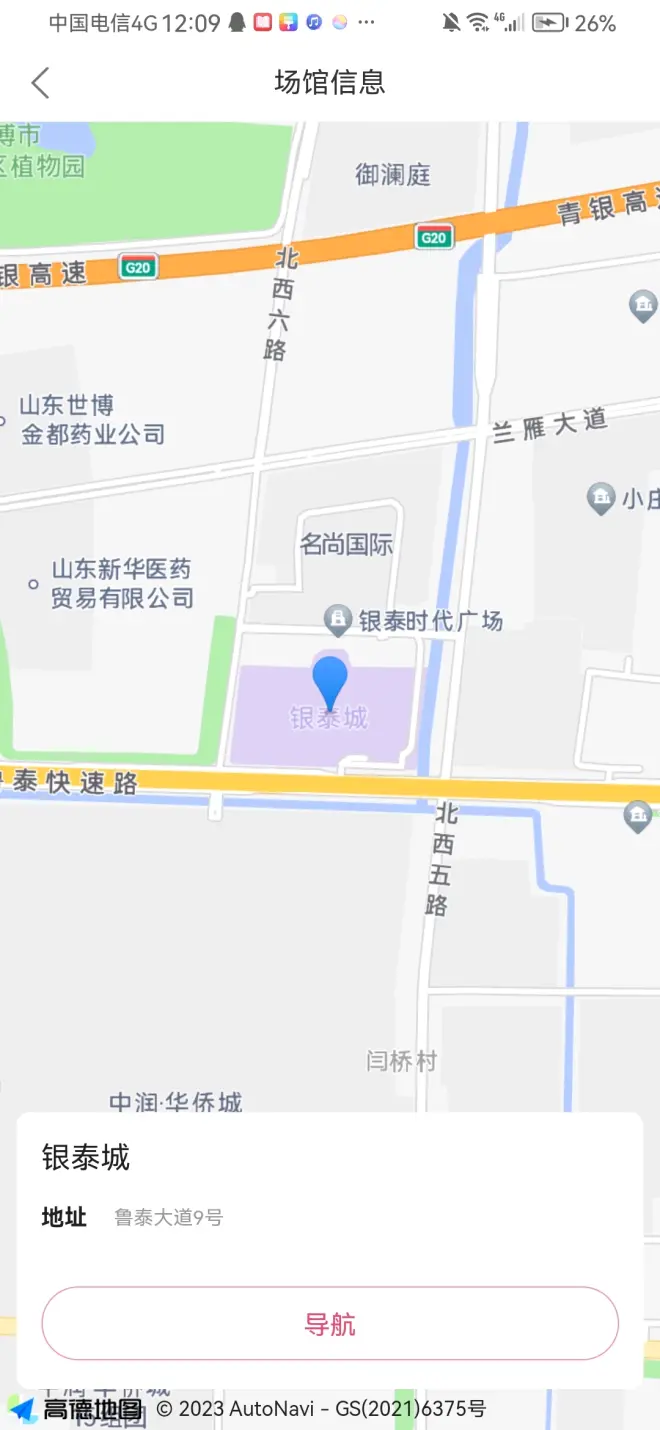Tap the 导航 navigation button
The width and height of the screenshot is (660, 1430).
330,1324
